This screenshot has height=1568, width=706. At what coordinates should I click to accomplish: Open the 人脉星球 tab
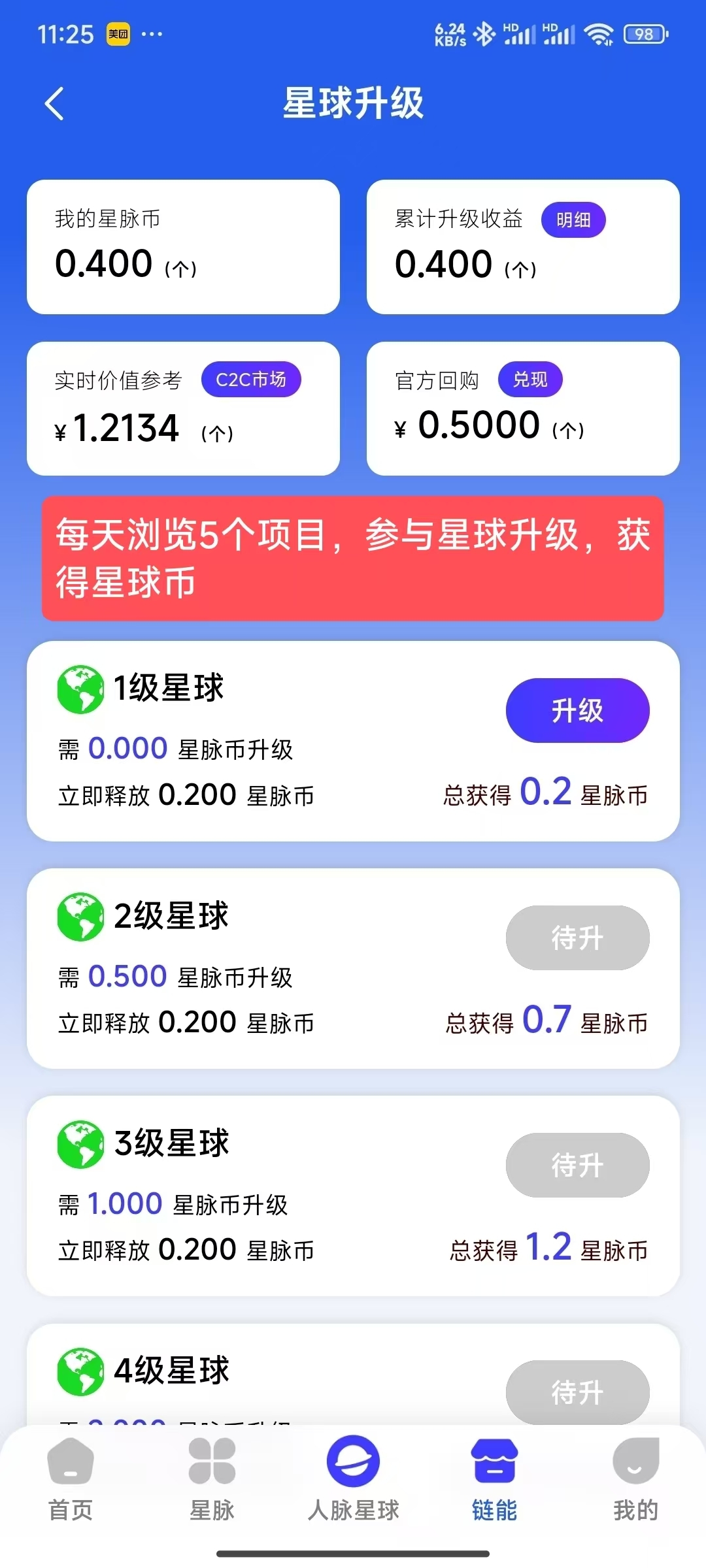tap(353, 1479)
